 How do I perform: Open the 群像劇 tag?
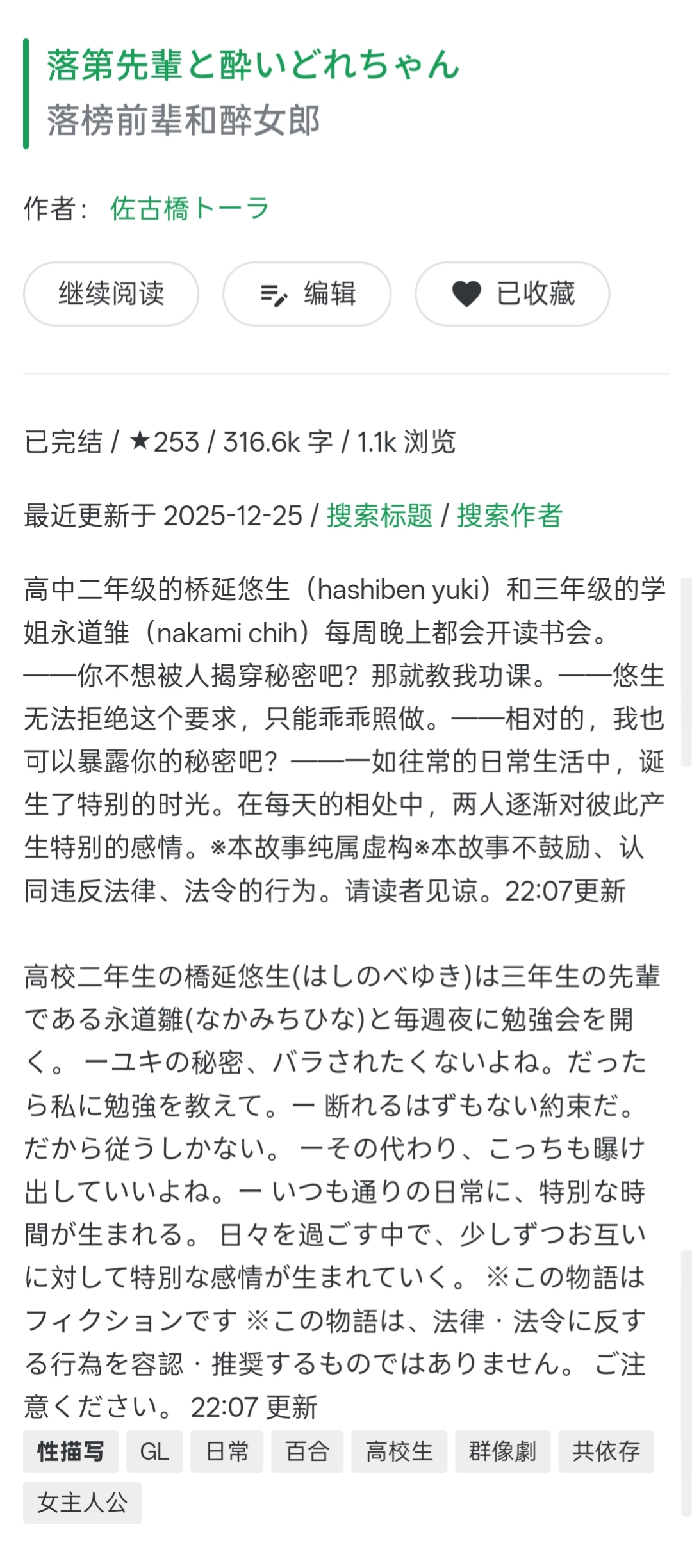tap(502, 1451)
